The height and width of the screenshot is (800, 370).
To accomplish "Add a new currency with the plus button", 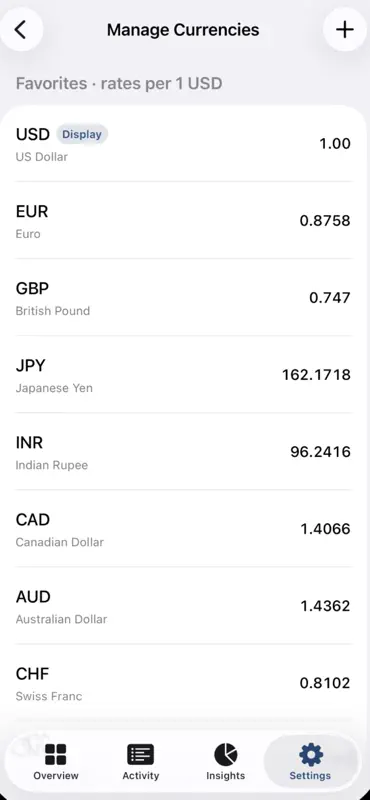I will click(345, 30).
